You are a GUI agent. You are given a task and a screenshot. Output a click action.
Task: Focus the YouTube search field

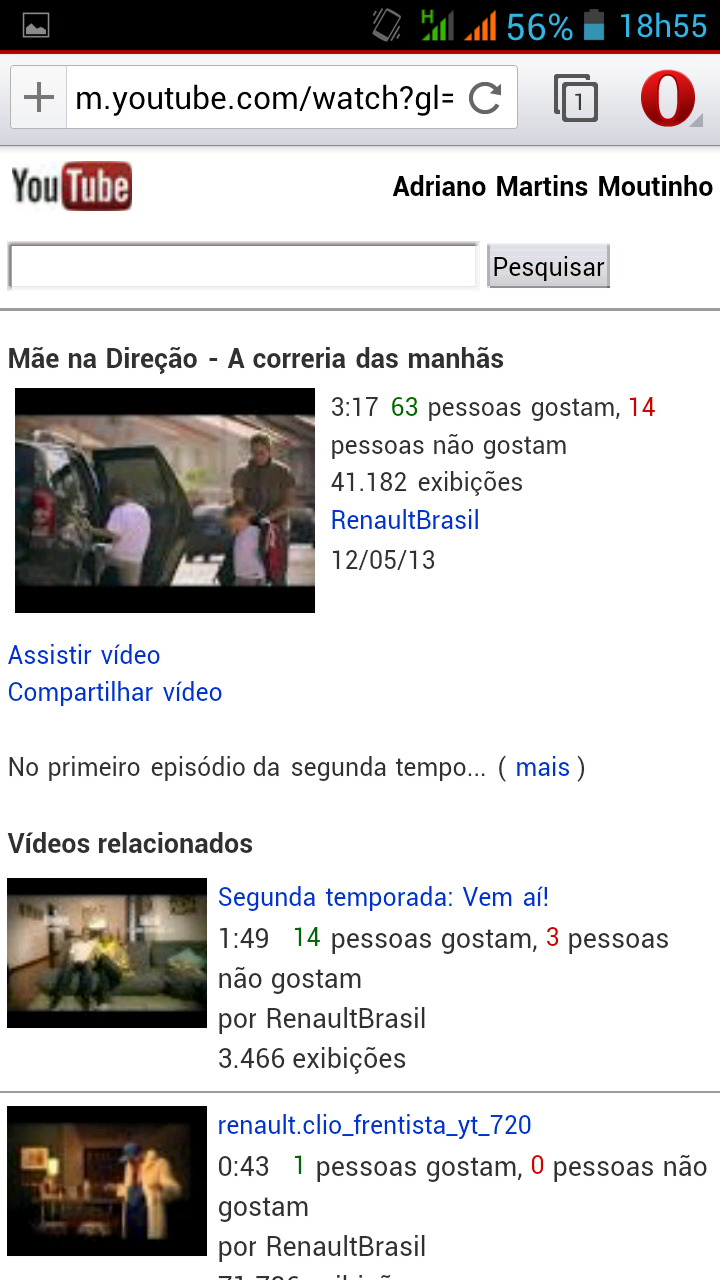(x=243, y=266)
